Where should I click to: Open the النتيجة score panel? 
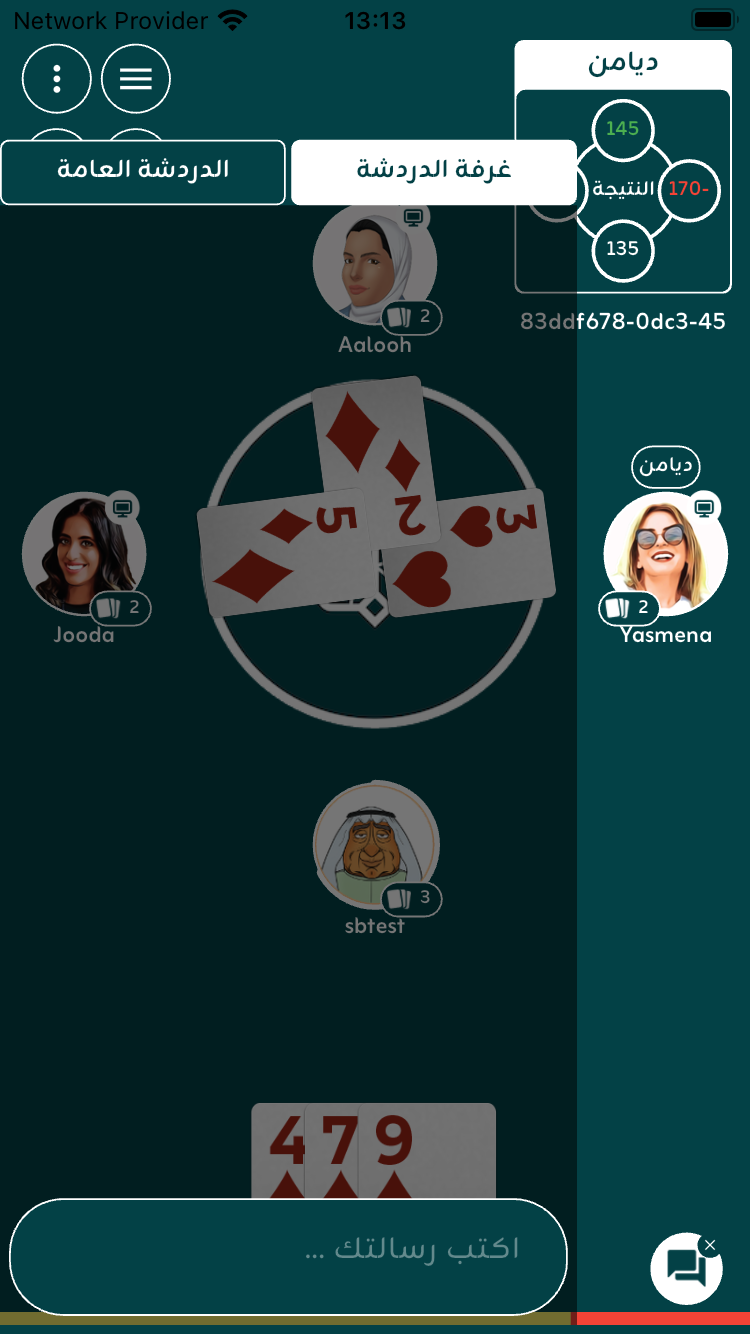[x=622, y=188]
